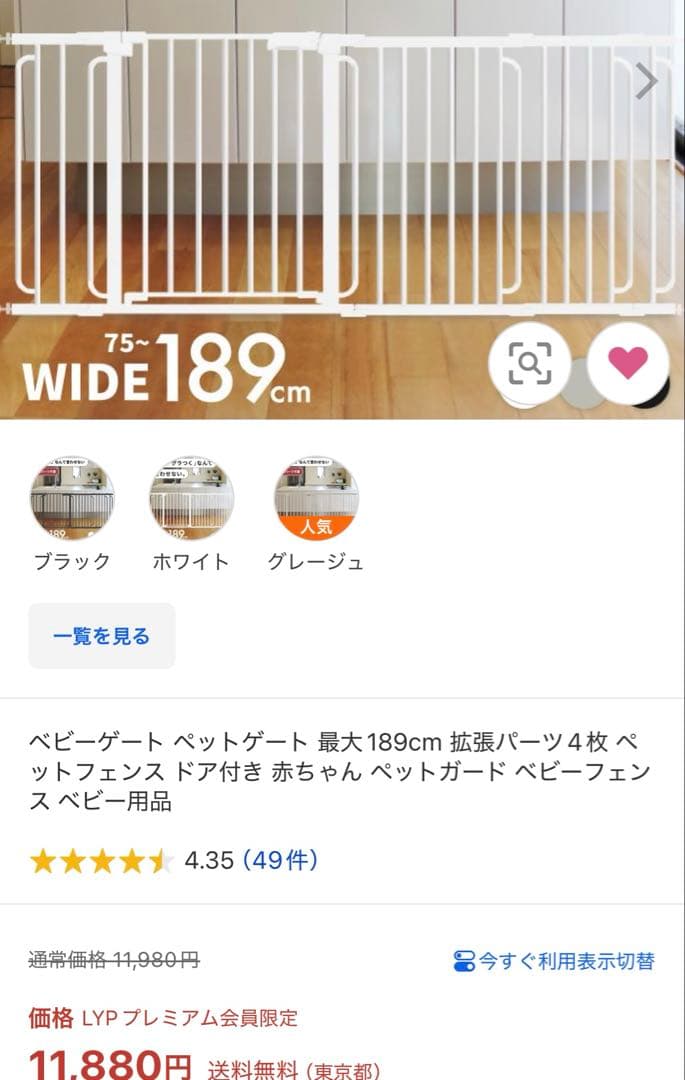
Task: Choose the ホワイト color variant
Action: pos(191,499)
